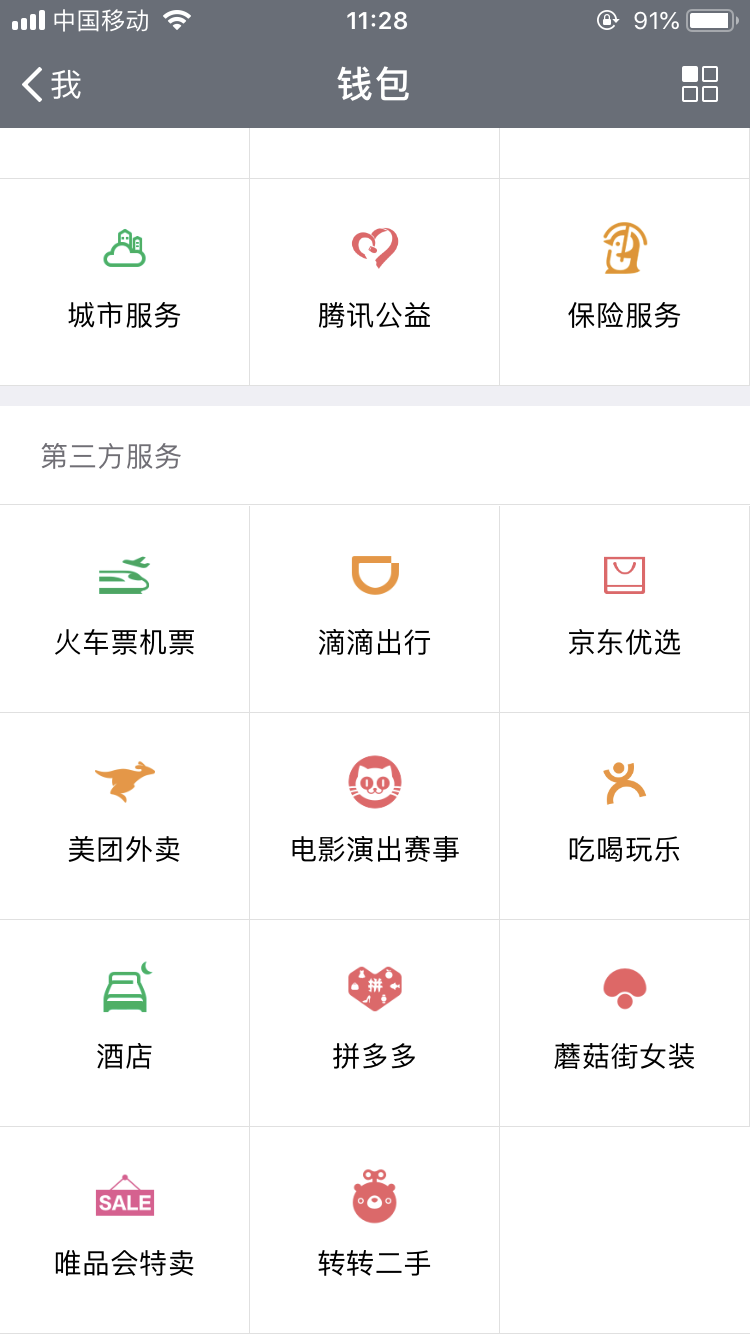
Task: Go back to the 我 page
Action: pos(52,85)
